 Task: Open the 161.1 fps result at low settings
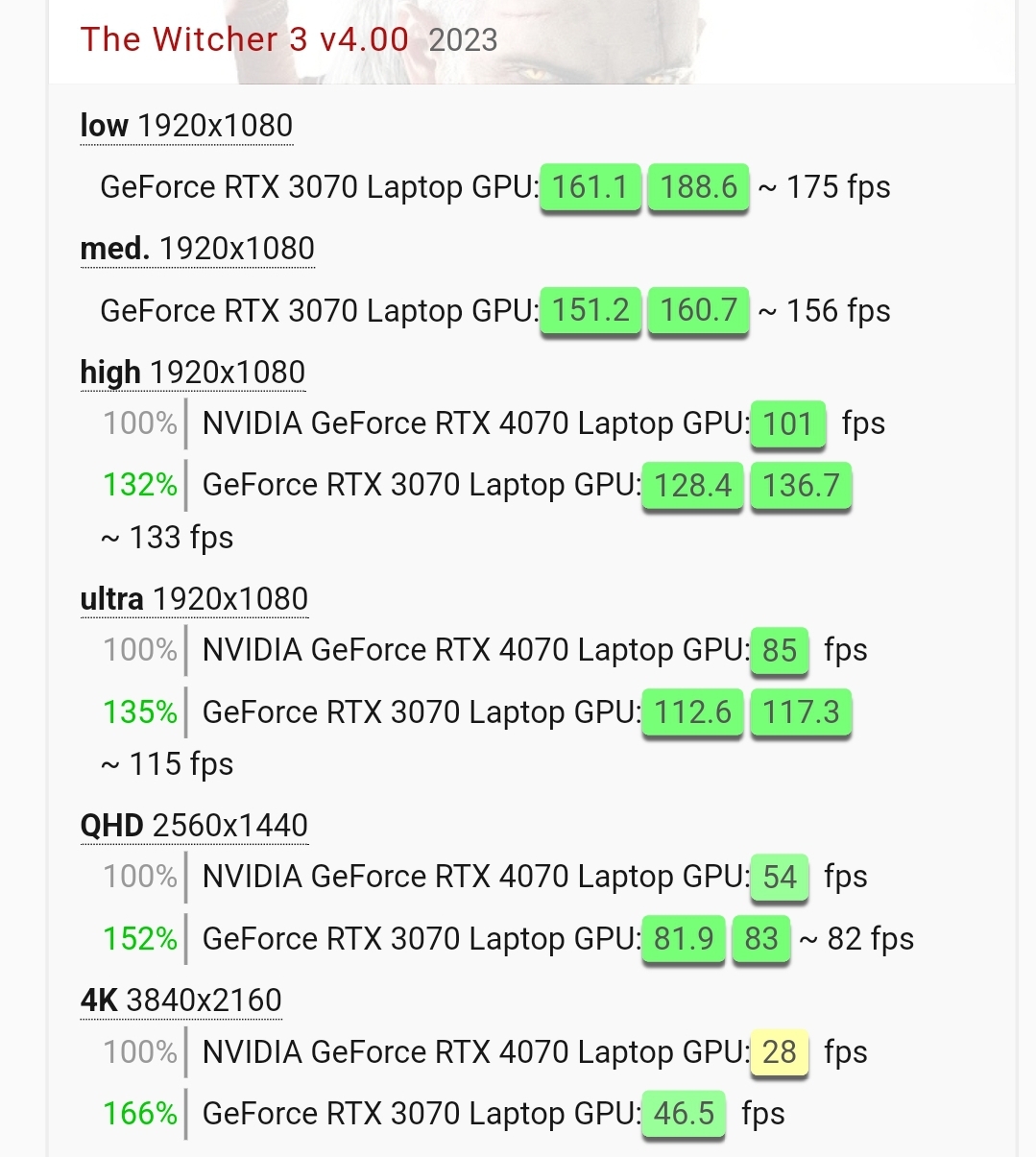point(590,187)
